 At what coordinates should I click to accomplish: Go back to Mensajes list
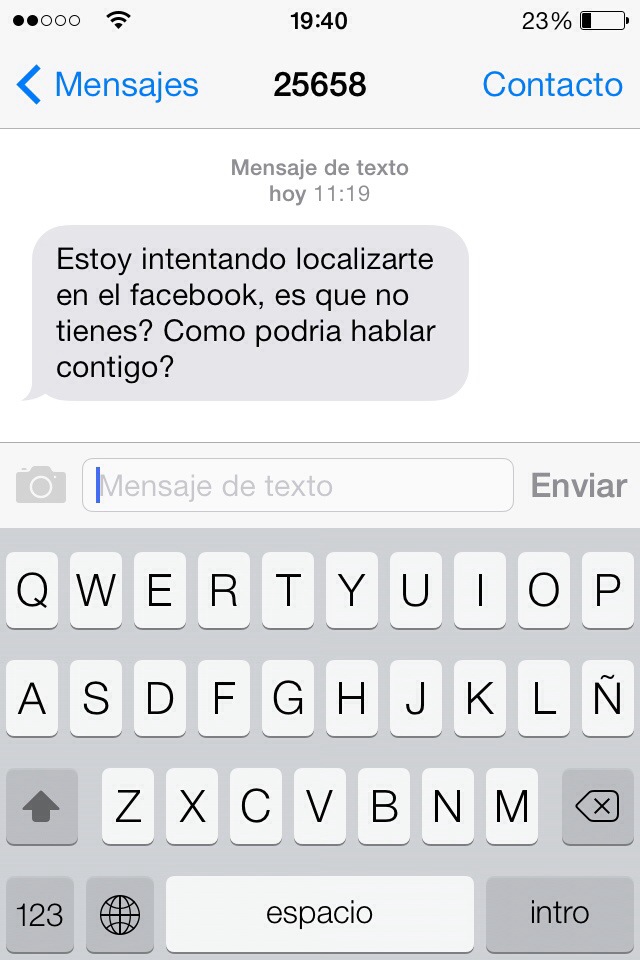coord(108,85)
